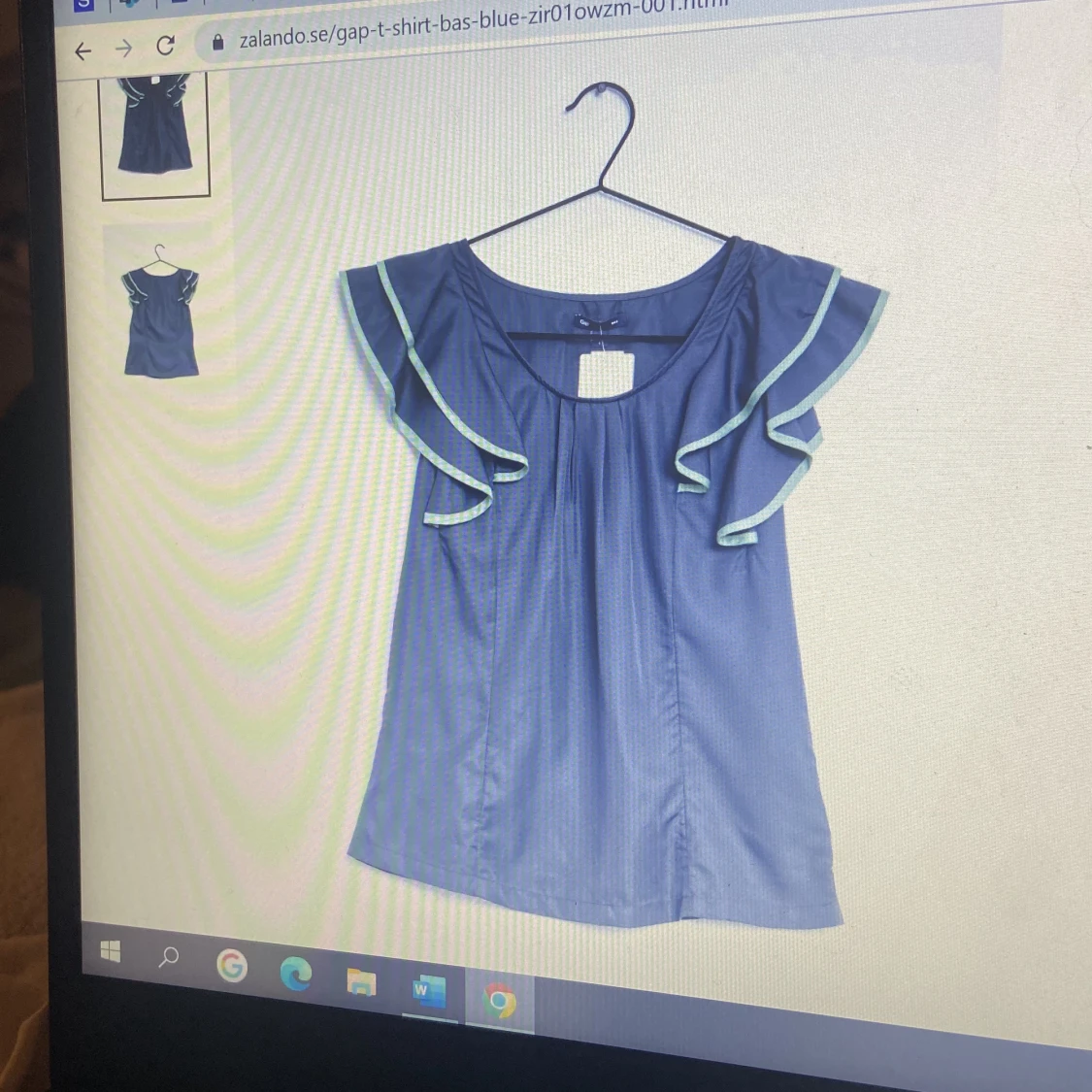Select the first blue top thumbnail
Screen dimensions: 1092x1092
point(155,126)
